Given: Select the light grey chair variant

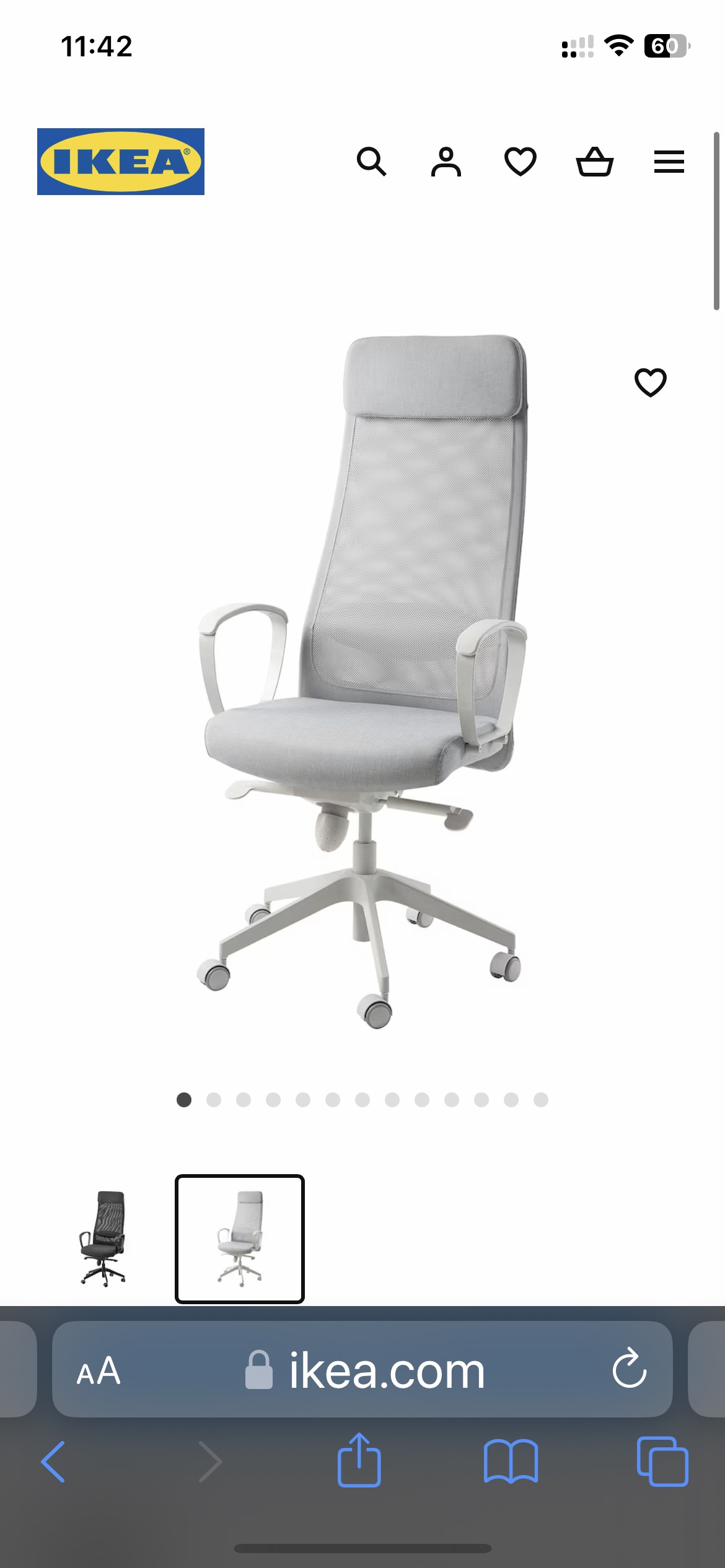Looking at the screenshot, I should 240,1239.
